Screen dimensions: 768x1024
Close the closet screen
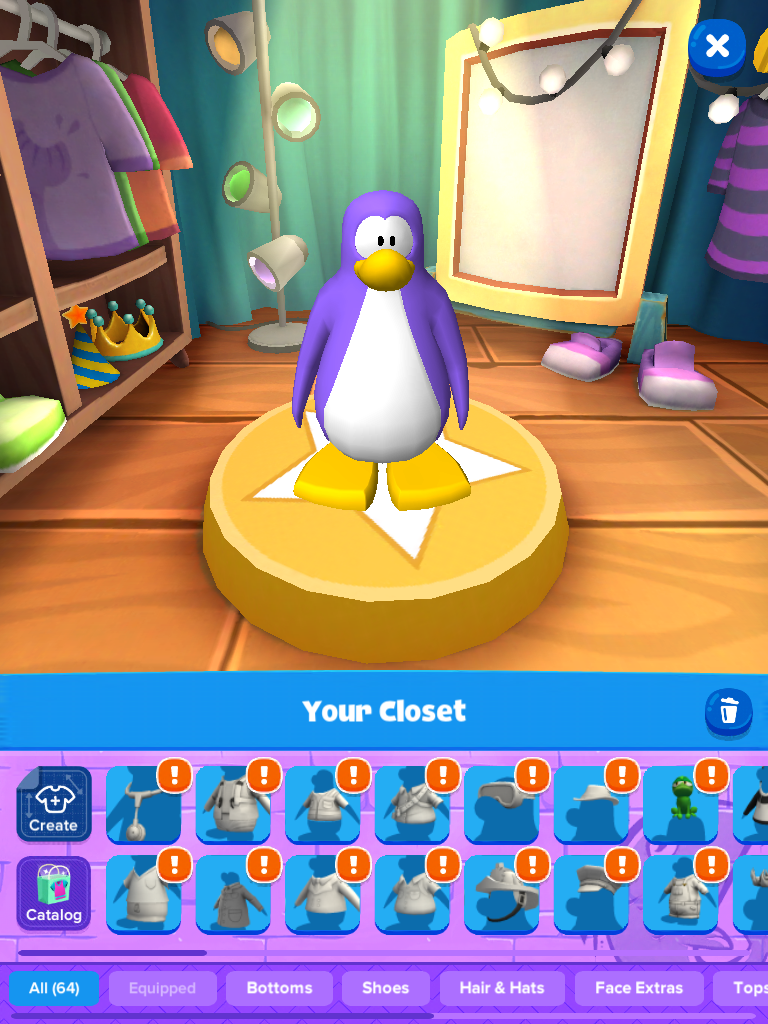pyautogui.click(x=717, y=46)
